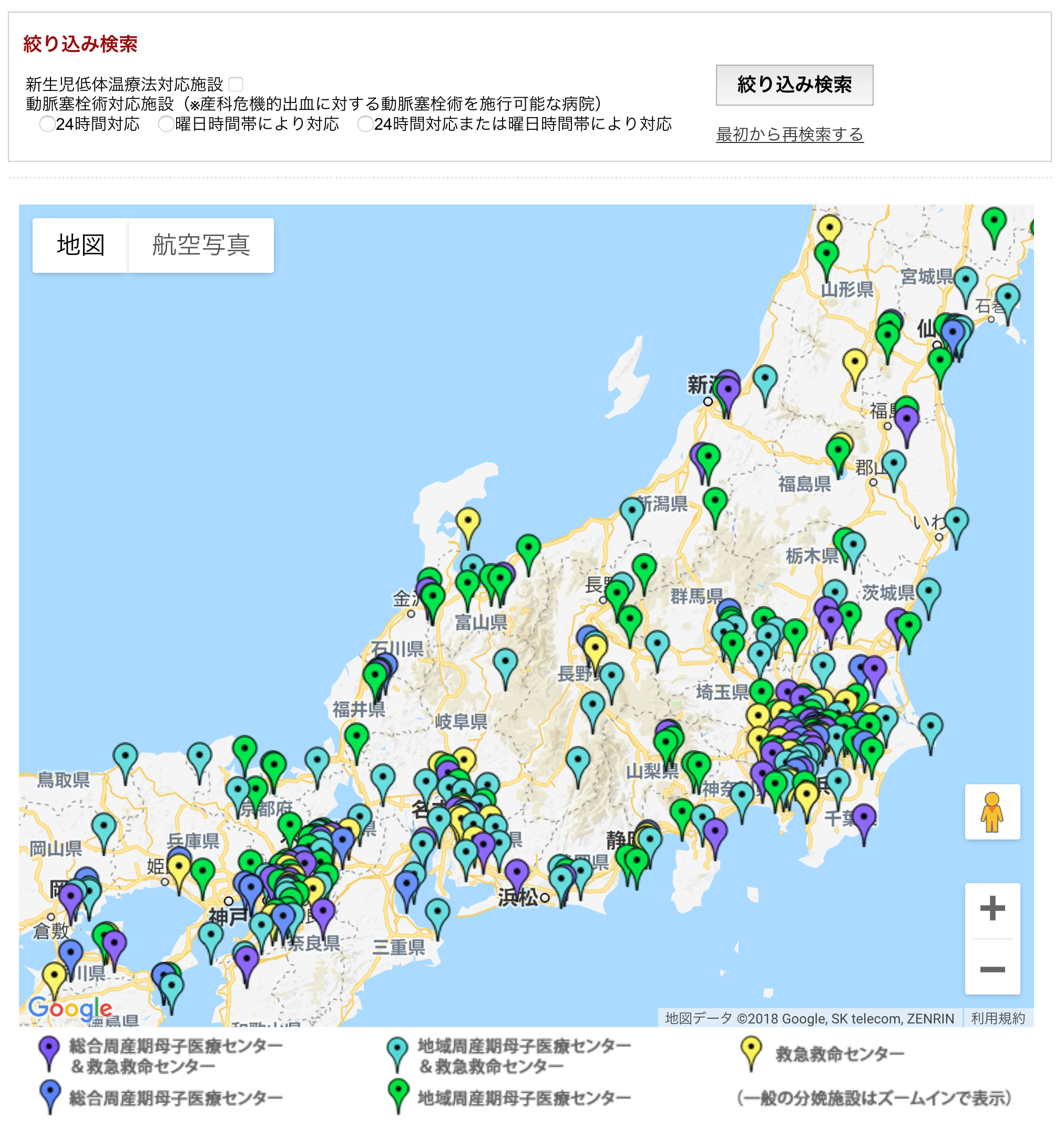1064x1127 pixels.
Task: Select the 24時間対応 radio option
Action: coord(47,124)
